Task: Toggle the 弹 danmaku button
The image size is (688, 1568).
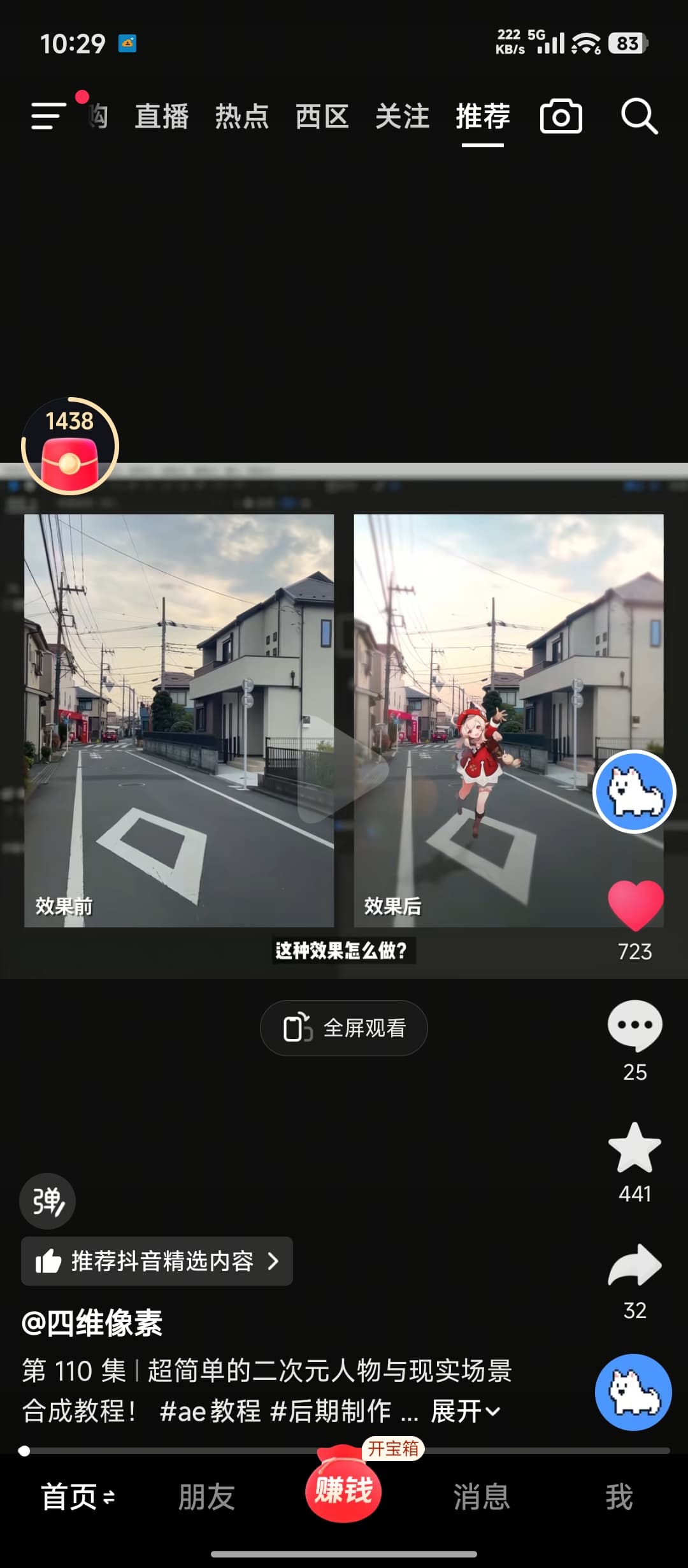Action: 48,1201
